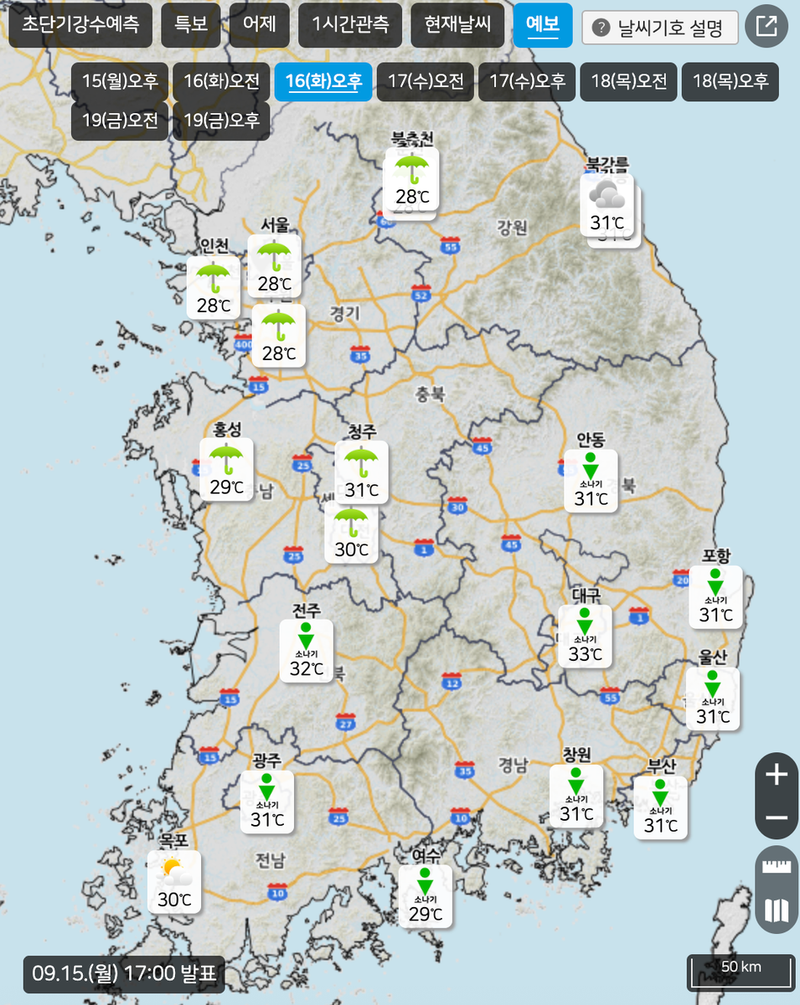Open the 1시간관측 tab
Image resolution: width=800 pixels, height=1005 pixels.
[350, 26]
